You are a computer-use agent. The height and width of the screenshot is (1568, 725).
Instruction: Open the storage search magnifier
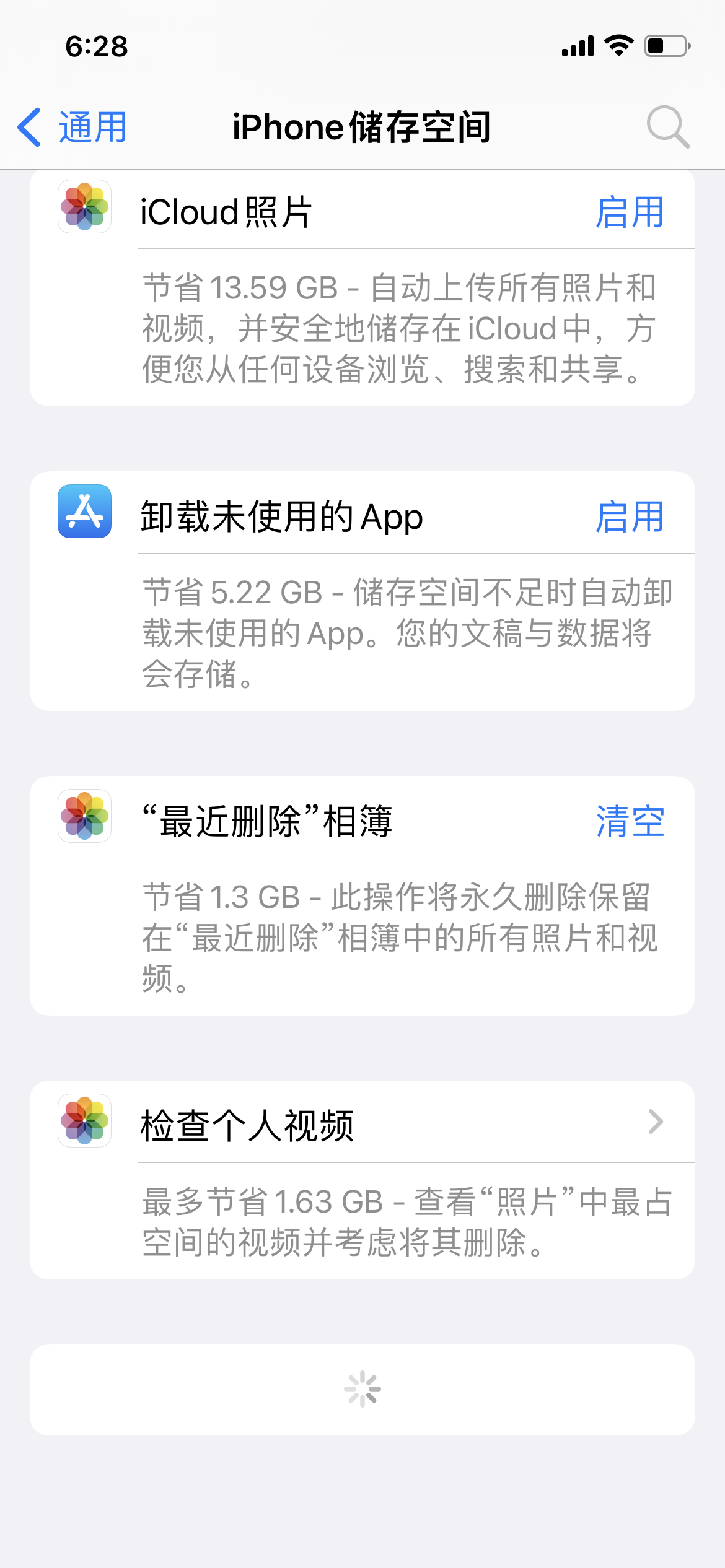[667, 127]
